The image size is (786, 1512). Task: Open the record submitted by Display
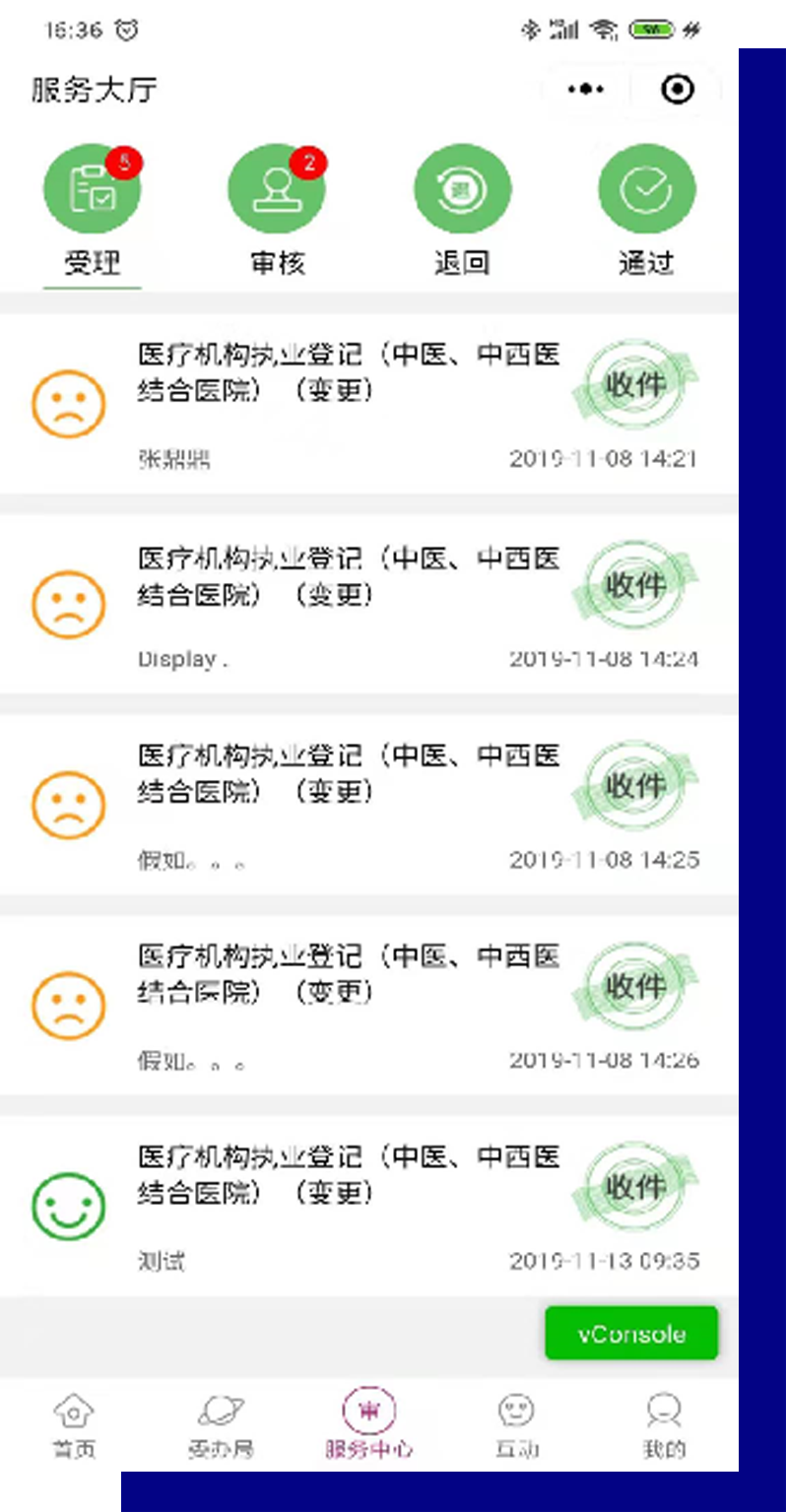[369, 604]
